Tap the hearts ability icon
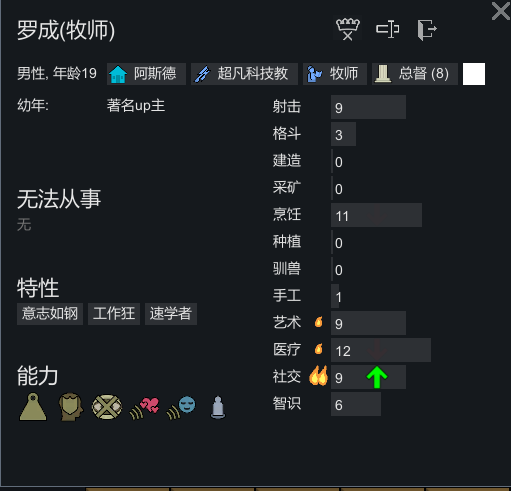511x491 pixels. (144, 408)
